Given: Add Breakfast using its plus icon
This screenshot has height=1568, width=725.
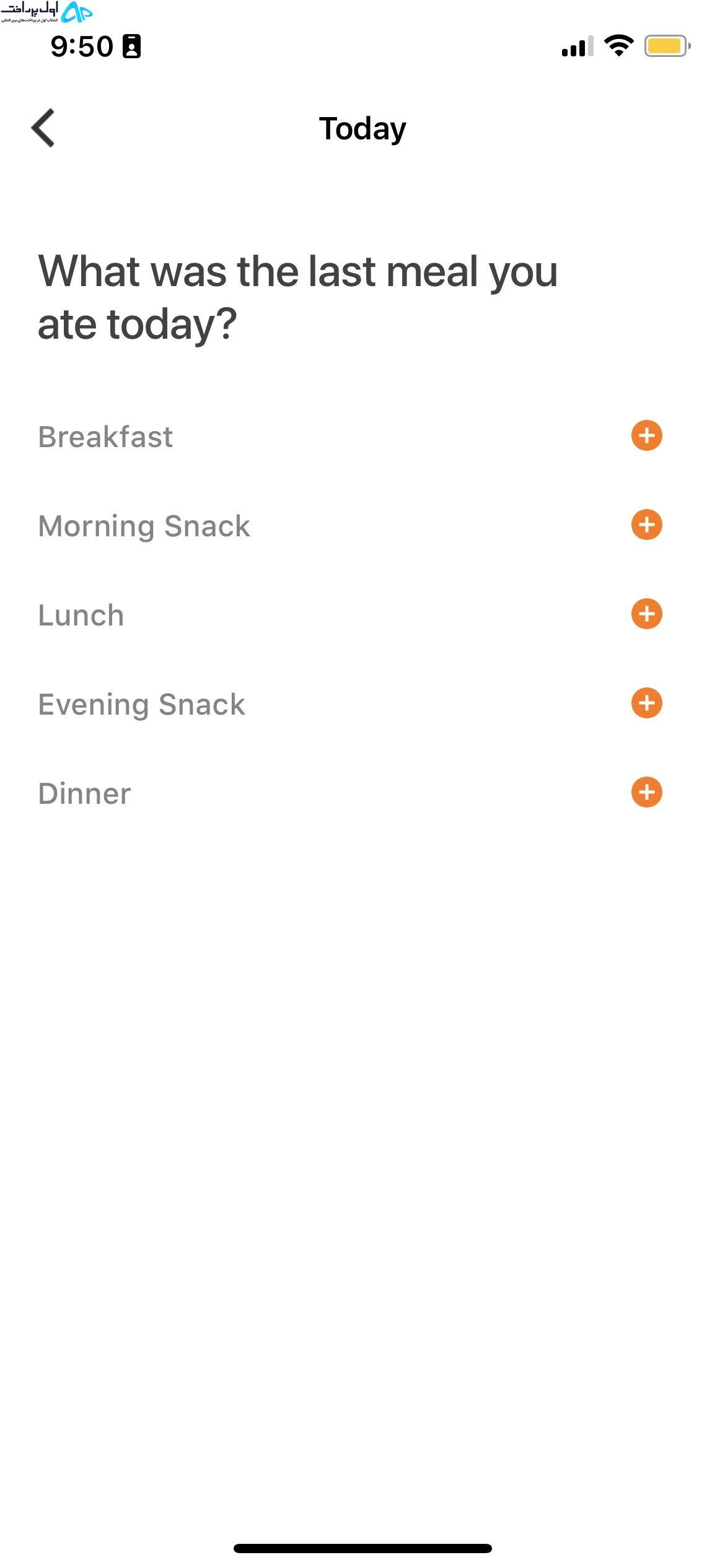Looking at the screenshot, I should click(x=646, y=435).
